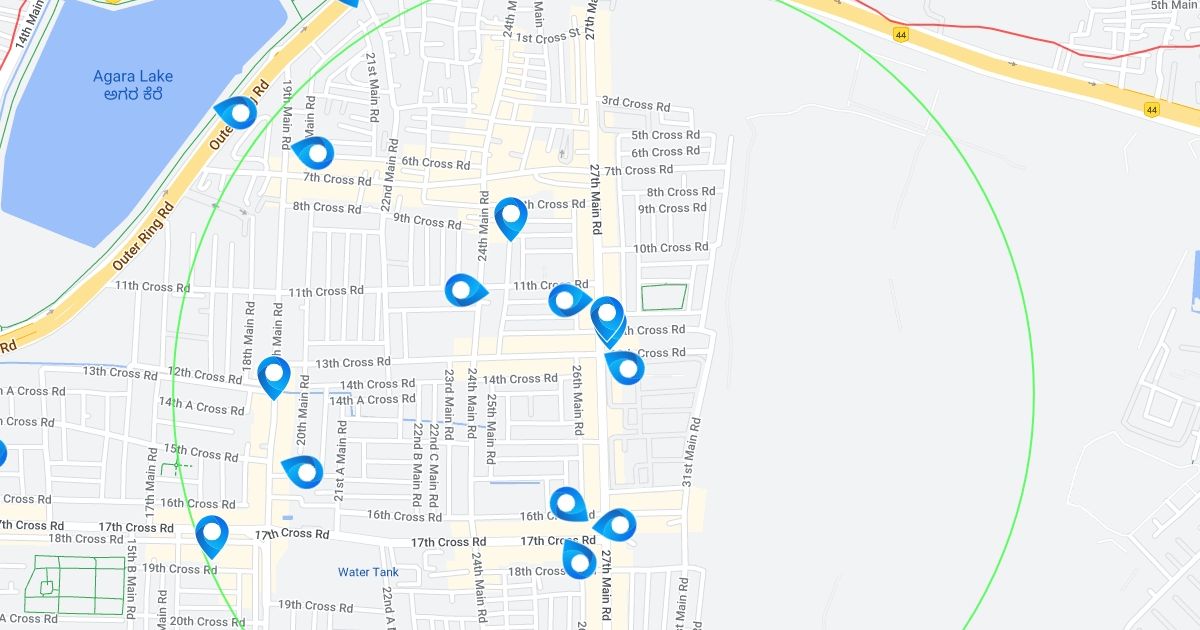This screenshot has height=630, width=1200.
Task: Select the 11th Cross Rd pin near 24th Main
Action: (x=462, y=291)
